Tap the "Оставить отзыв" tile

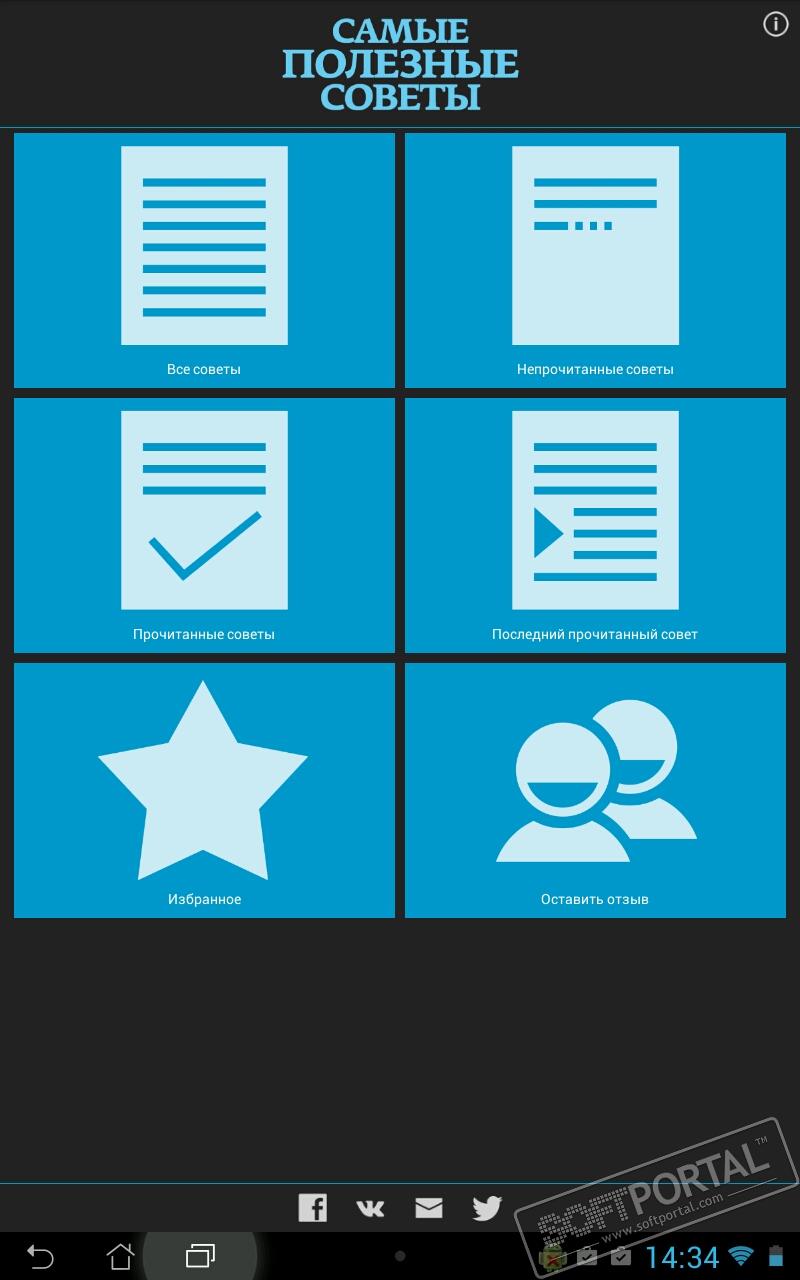pos(595,790)
